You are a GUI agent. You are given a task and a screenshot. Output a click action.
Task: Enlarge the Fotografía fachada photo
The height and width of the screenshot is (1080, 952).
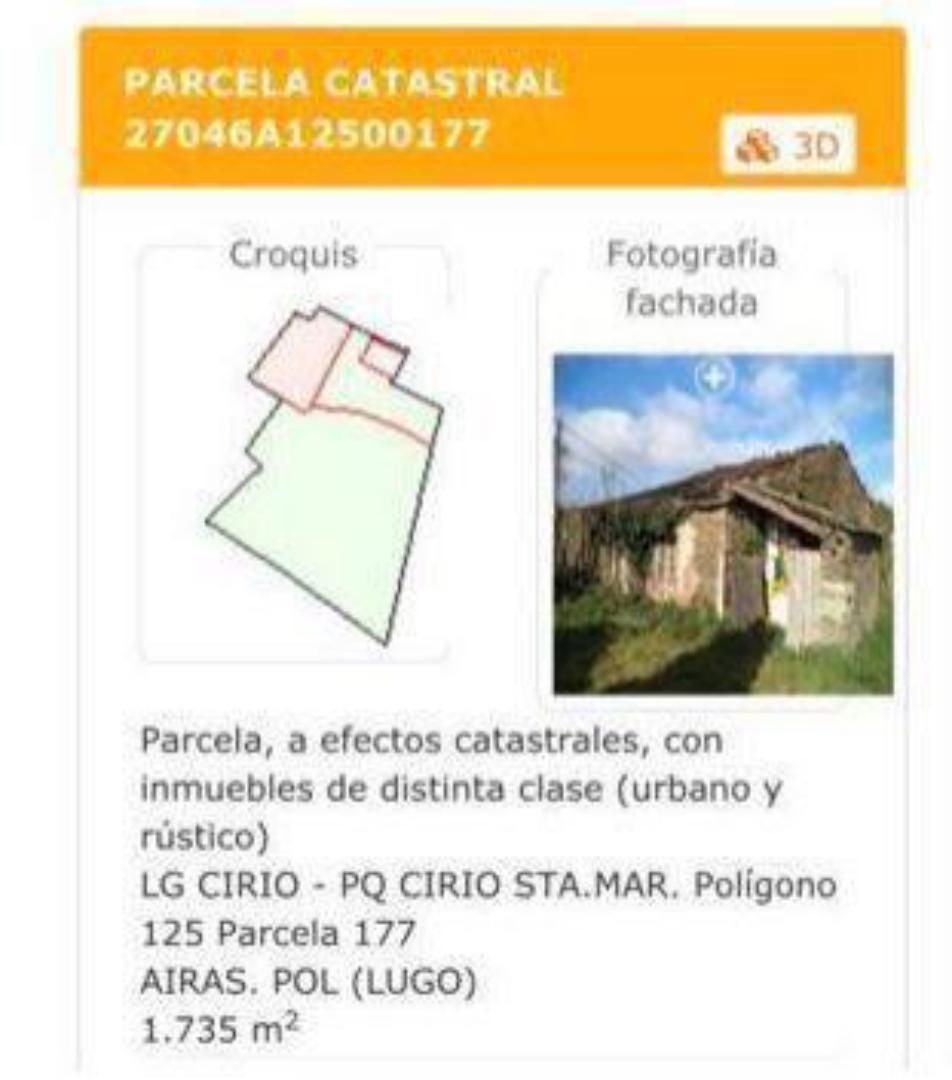click(714, 377)
